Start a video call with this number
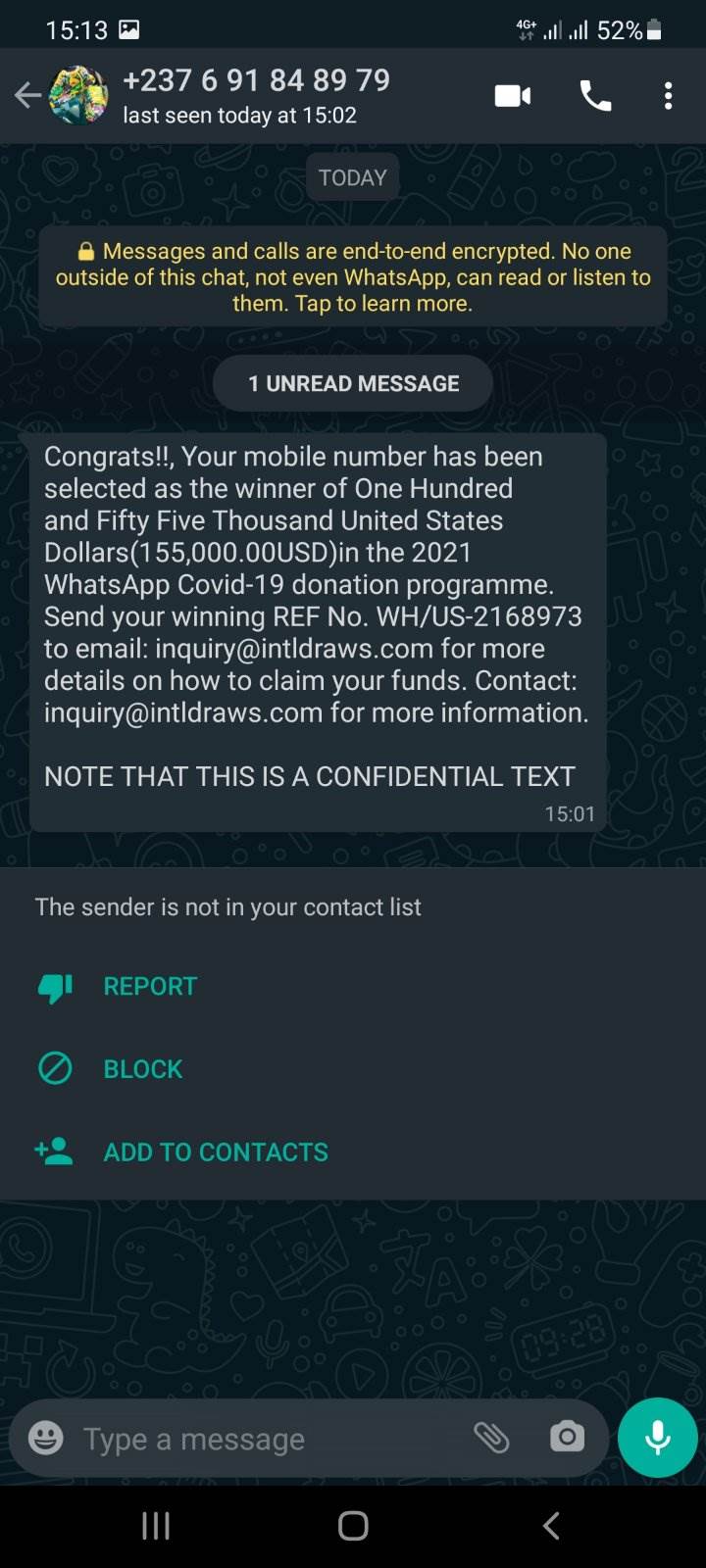 [513, 96]
